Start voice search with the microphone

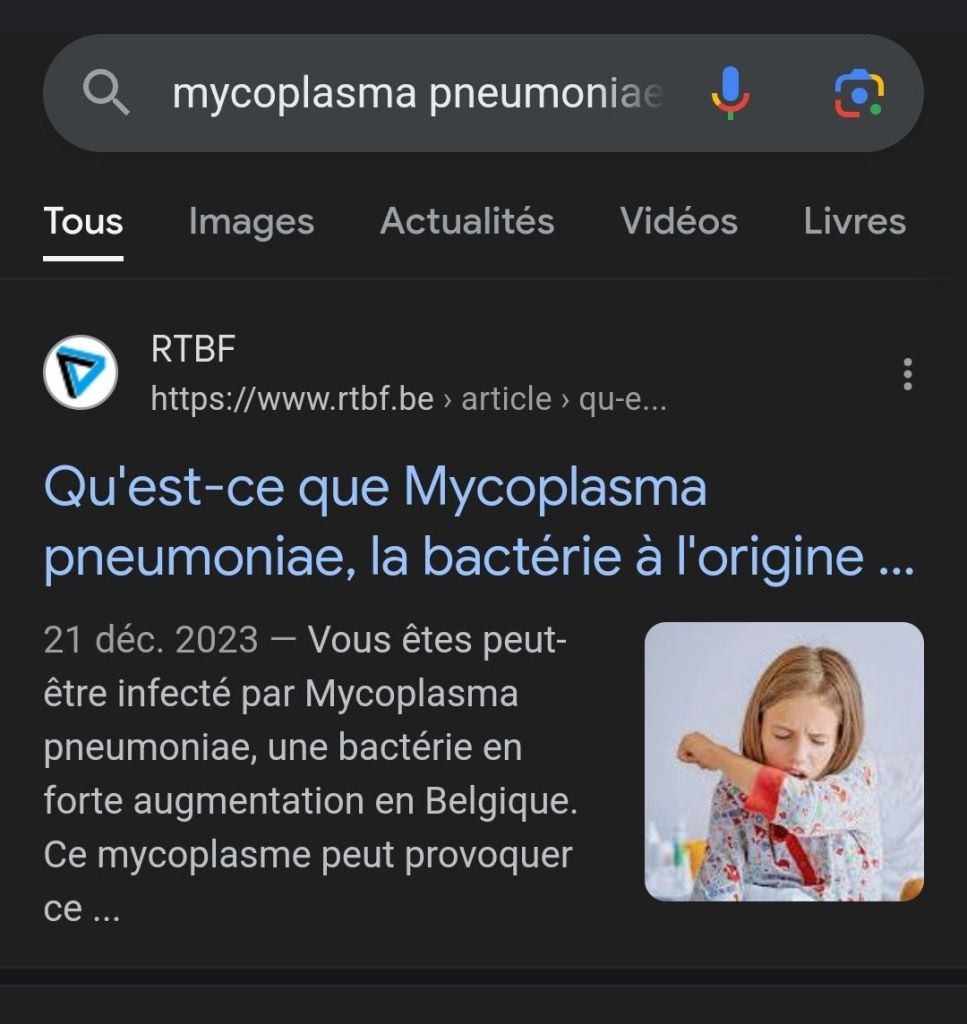point(730,94)
